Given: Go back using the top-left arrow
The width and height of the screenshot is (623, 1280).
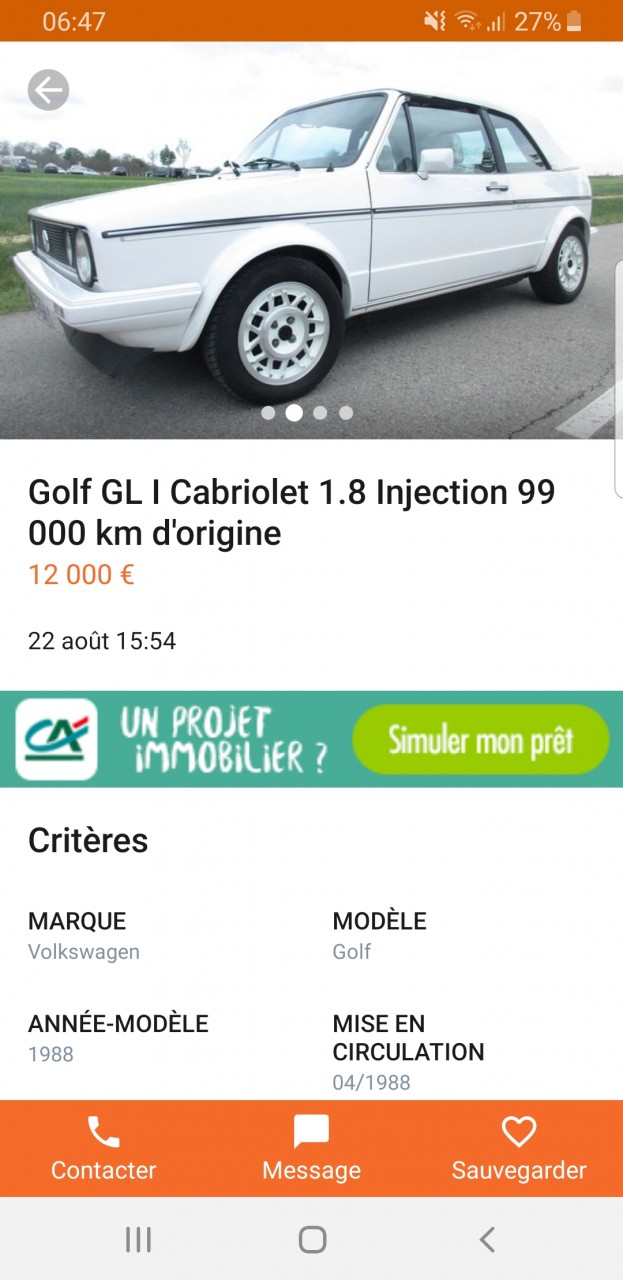Looking at the screenshot, I should click(48, 91).
